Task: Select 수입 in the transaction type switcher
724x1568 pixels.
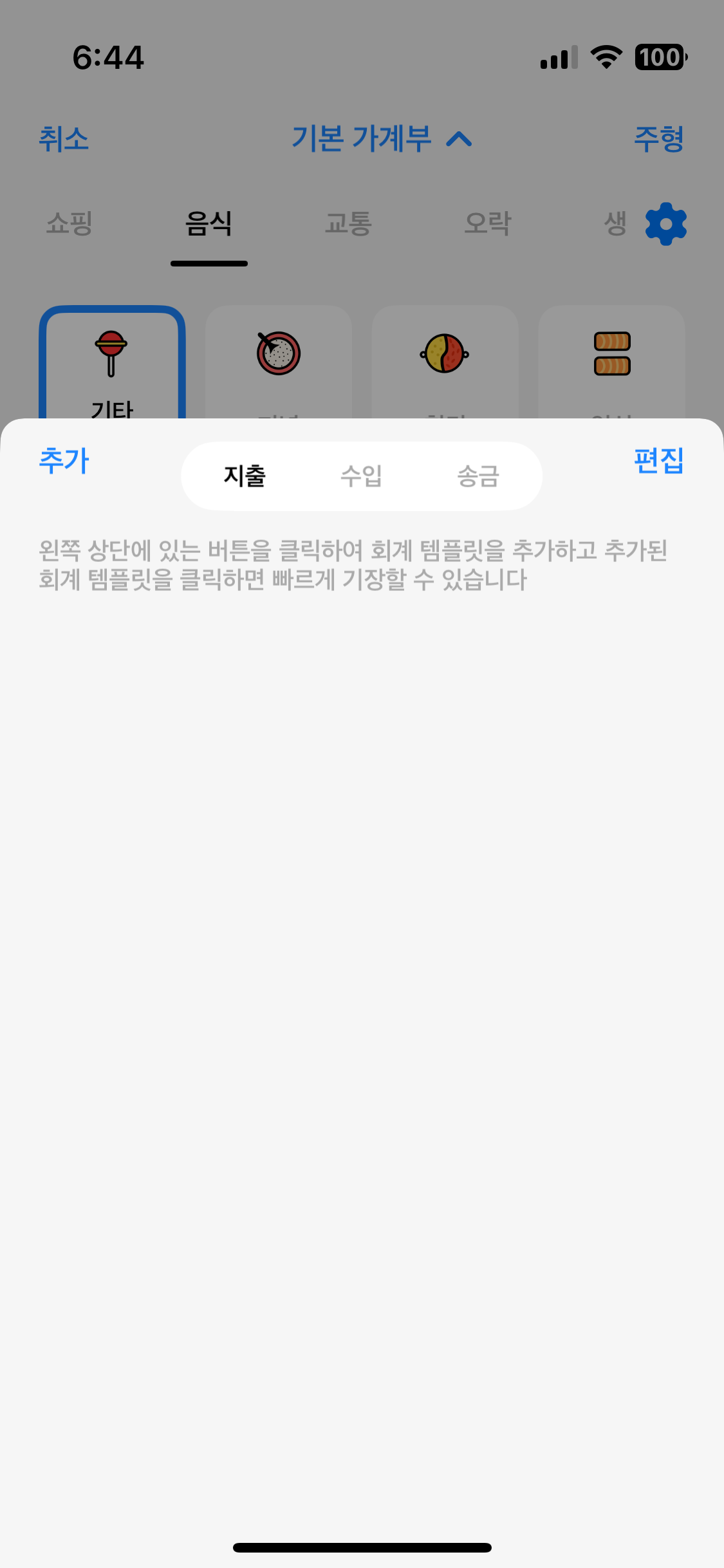Action: (362, 476)
